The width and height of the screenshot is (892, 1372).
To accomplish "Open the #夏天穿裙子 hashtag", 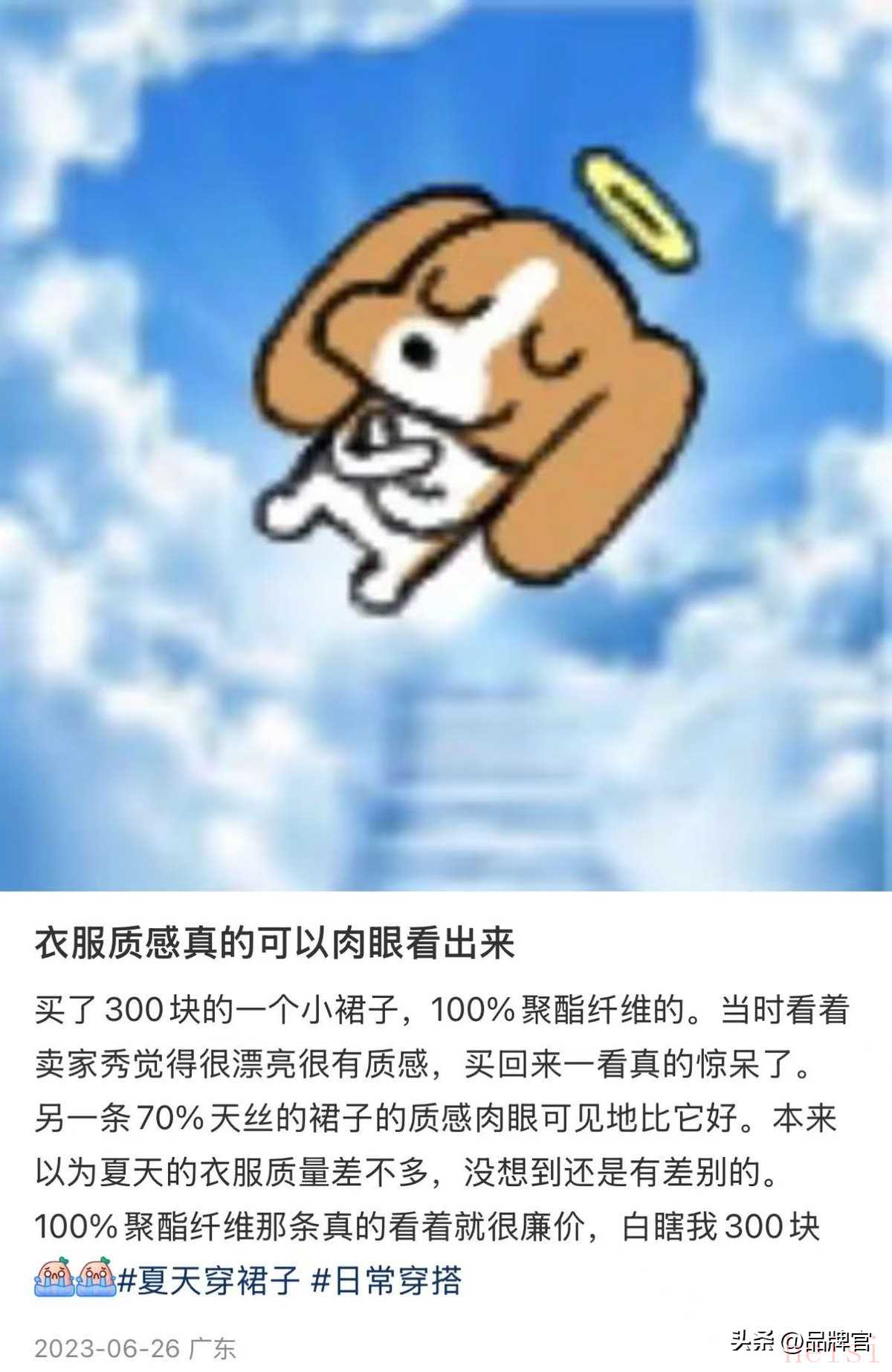I will coord(208,1281).
